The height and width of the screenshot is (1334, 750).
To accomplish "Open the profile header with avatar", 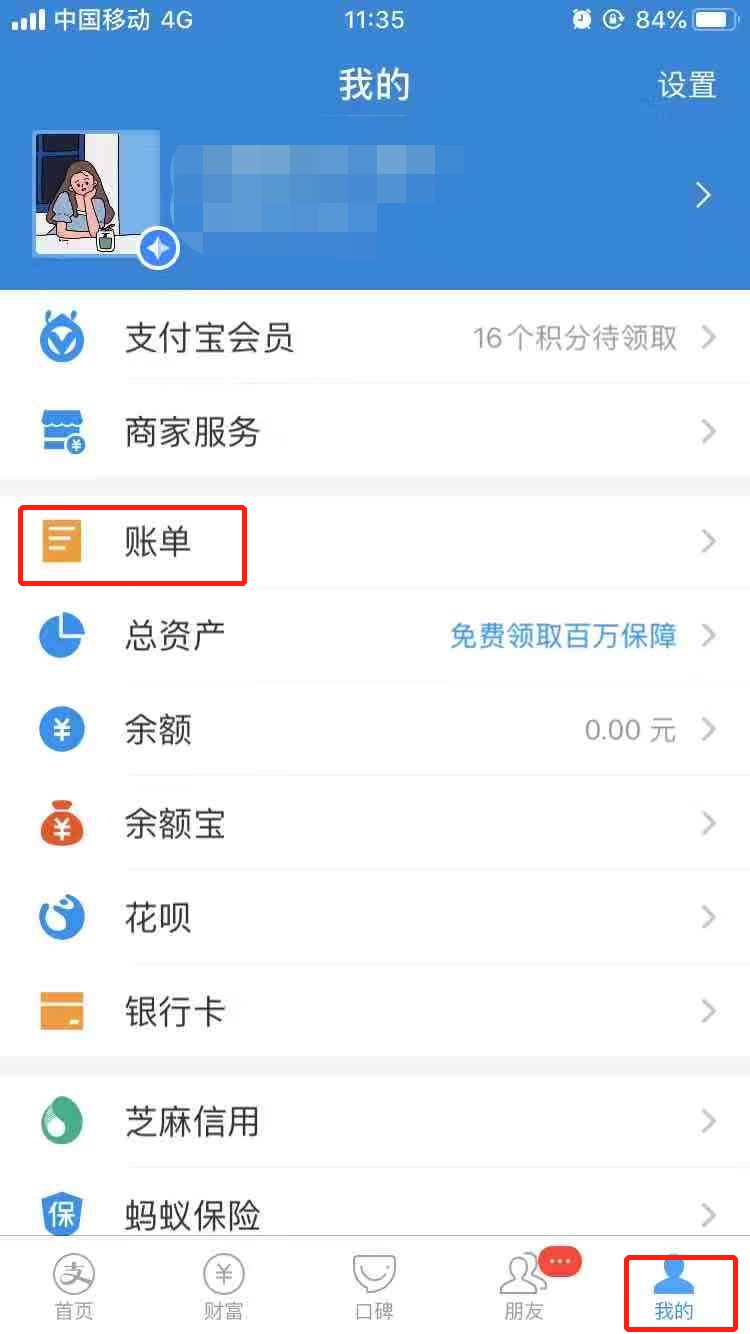I will coord(375,196).
